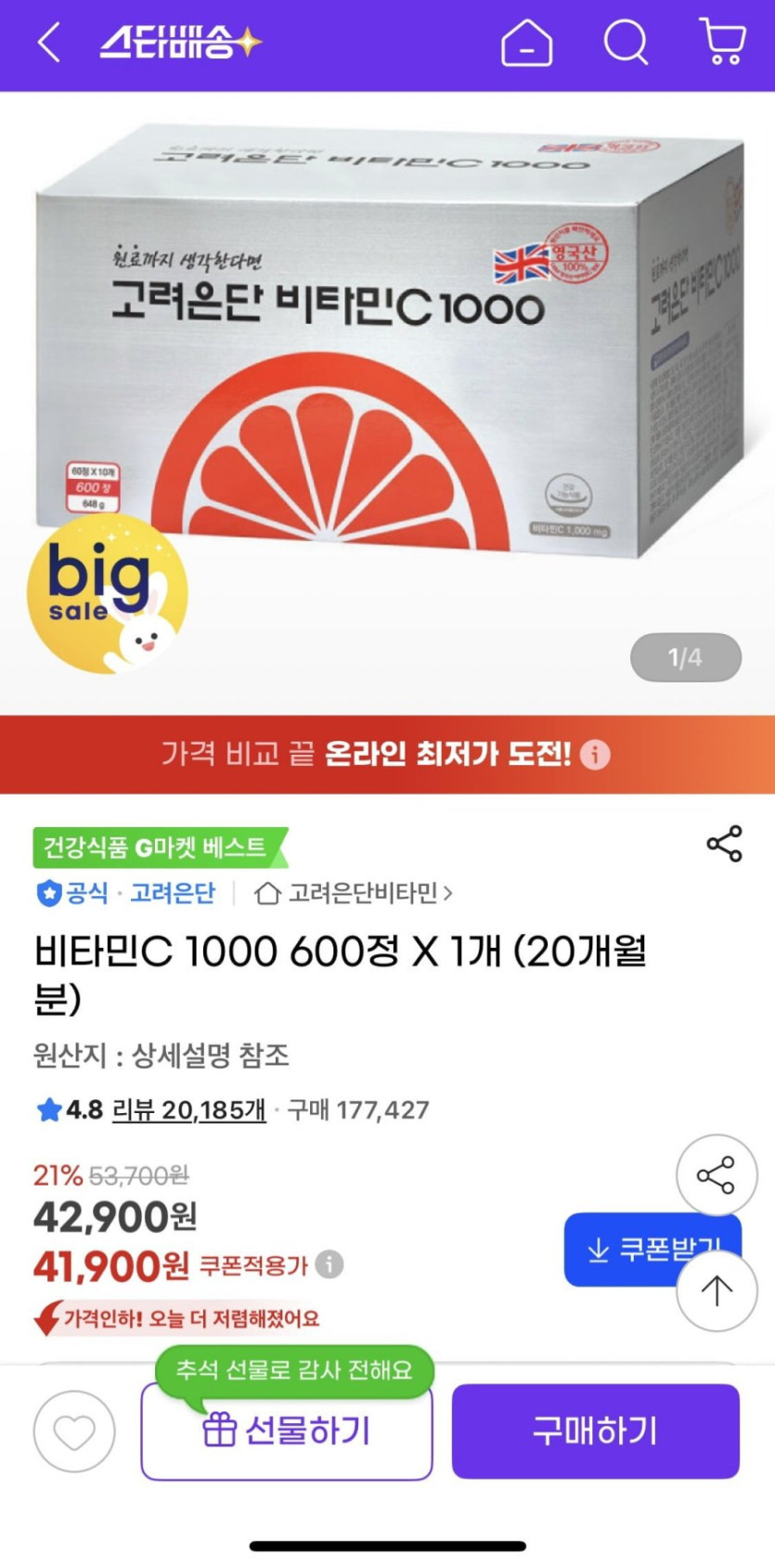Open the 공식 고려은단 brand link
This screenshot has height=1568, width=775.
(x=125, y=893)
